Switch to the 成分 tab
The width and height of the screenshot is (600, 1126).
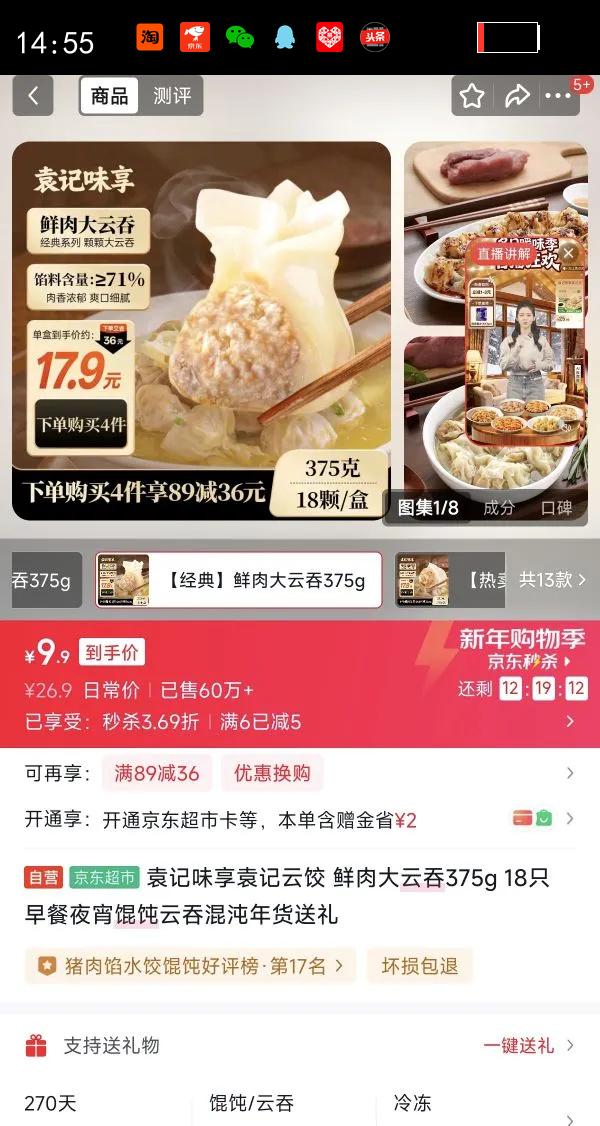pos(498,508)
